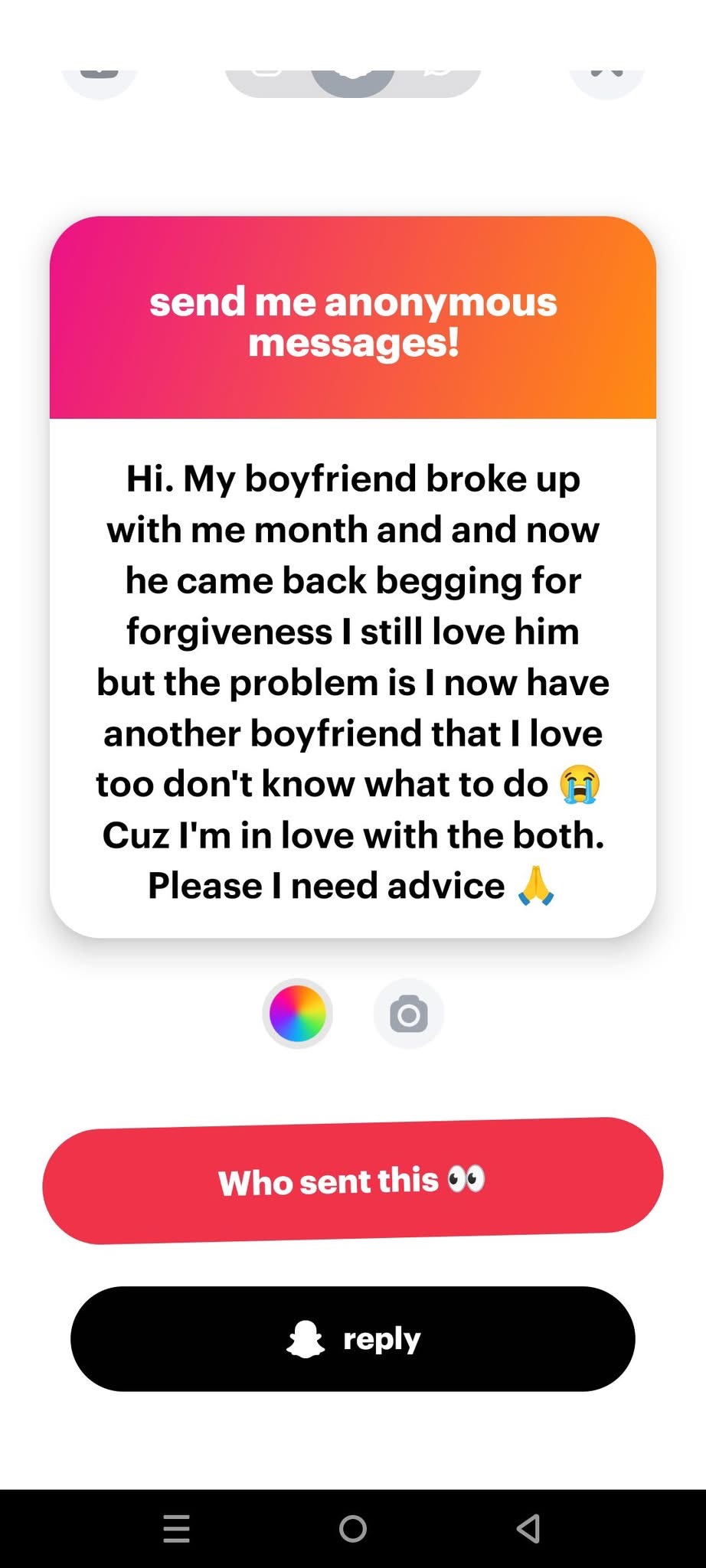Go to the home screen
Viewport: 706px width, 1568px height.
[352, 1529]
